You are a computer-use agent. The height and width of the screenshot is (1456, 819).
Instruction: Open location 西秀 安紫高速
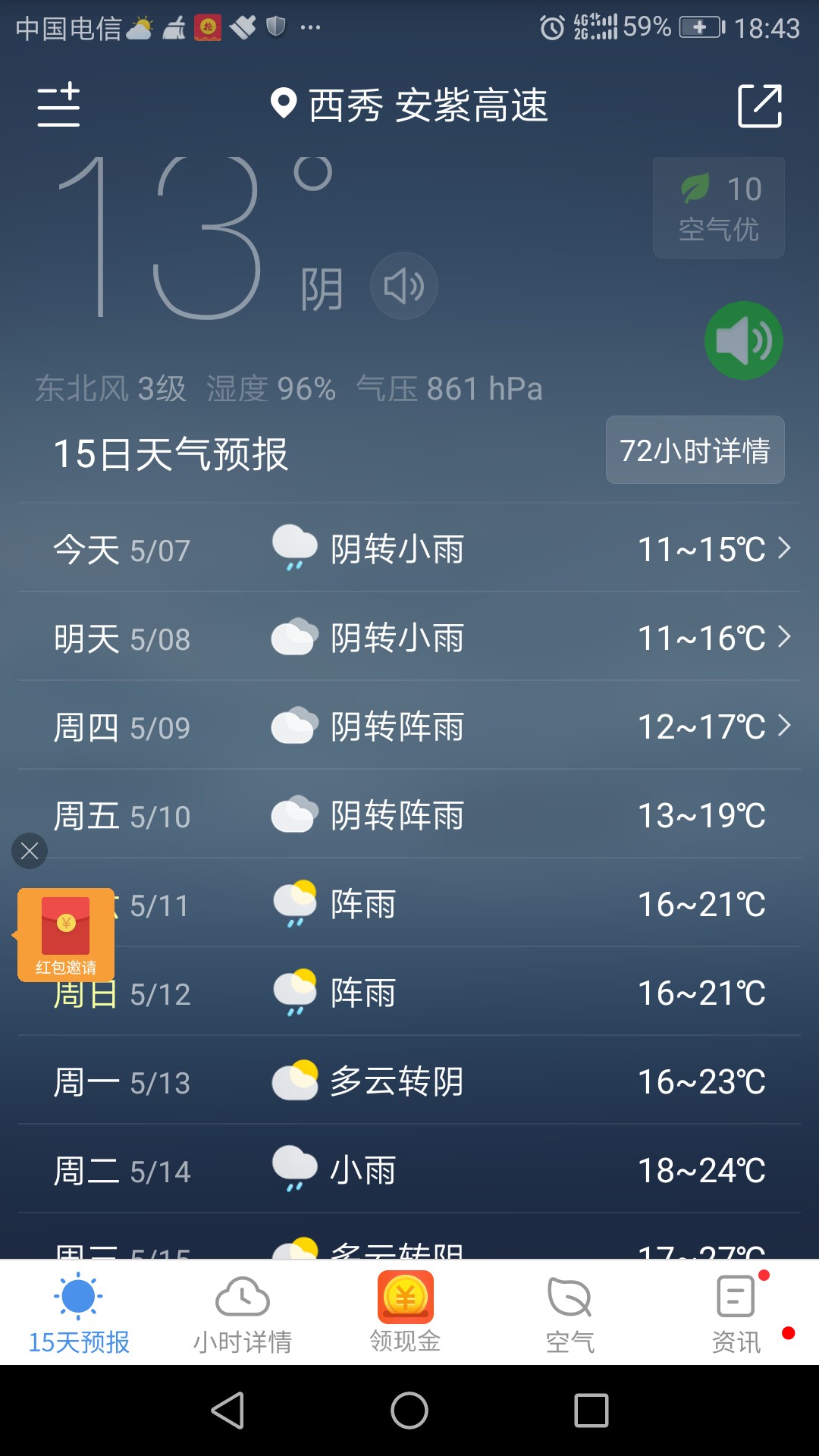409,105
